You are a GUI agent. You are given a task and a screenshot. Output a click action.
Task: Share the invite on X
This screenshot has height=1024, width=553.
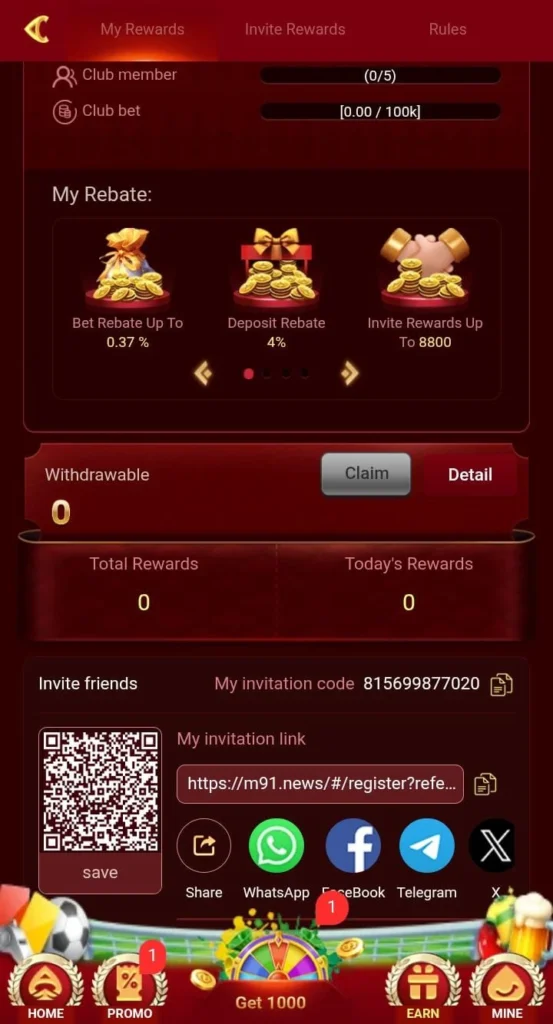click(493, 846)
